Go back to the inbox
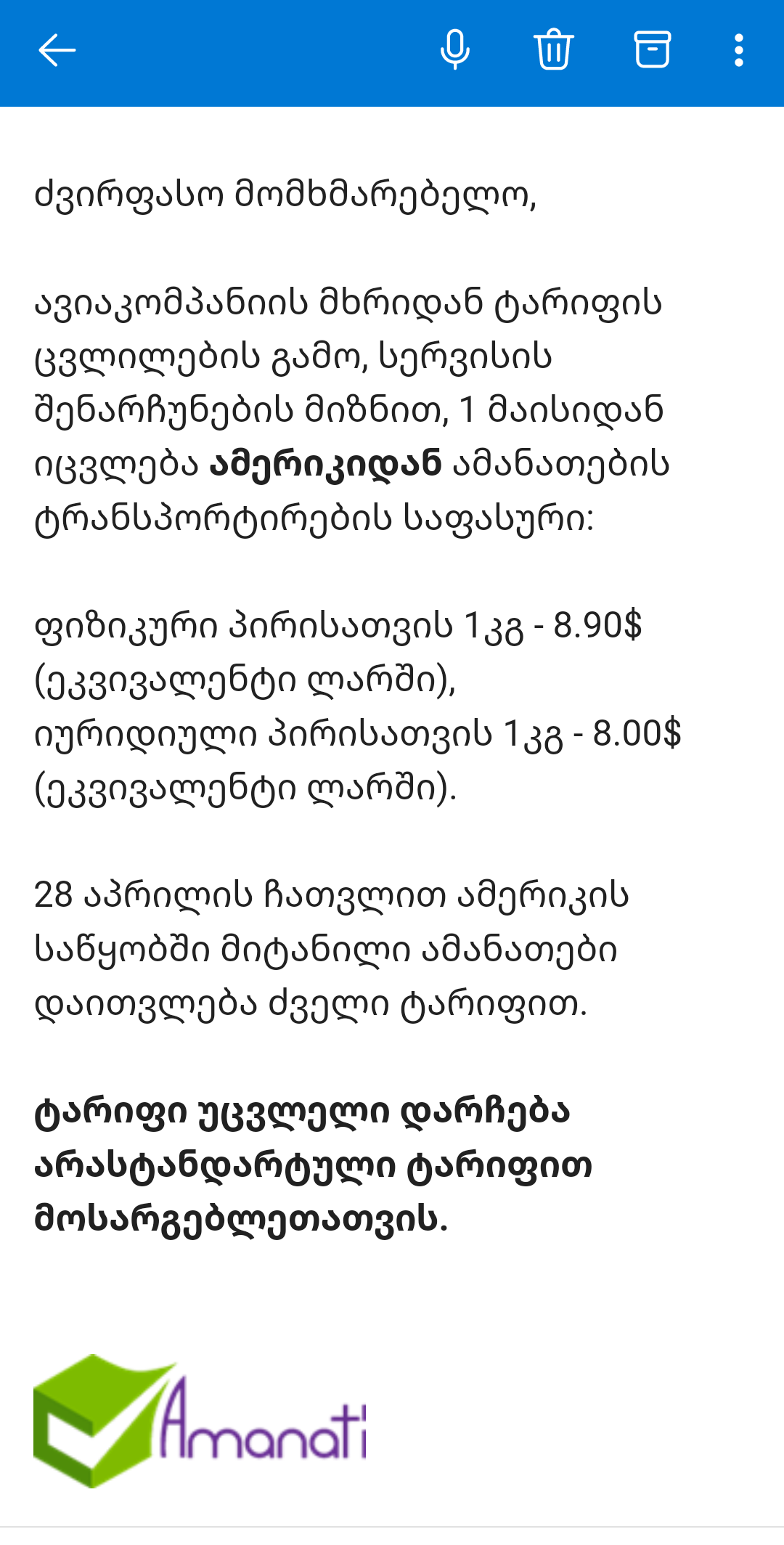This screenshot has width=784, height=1545. point(57,51)
